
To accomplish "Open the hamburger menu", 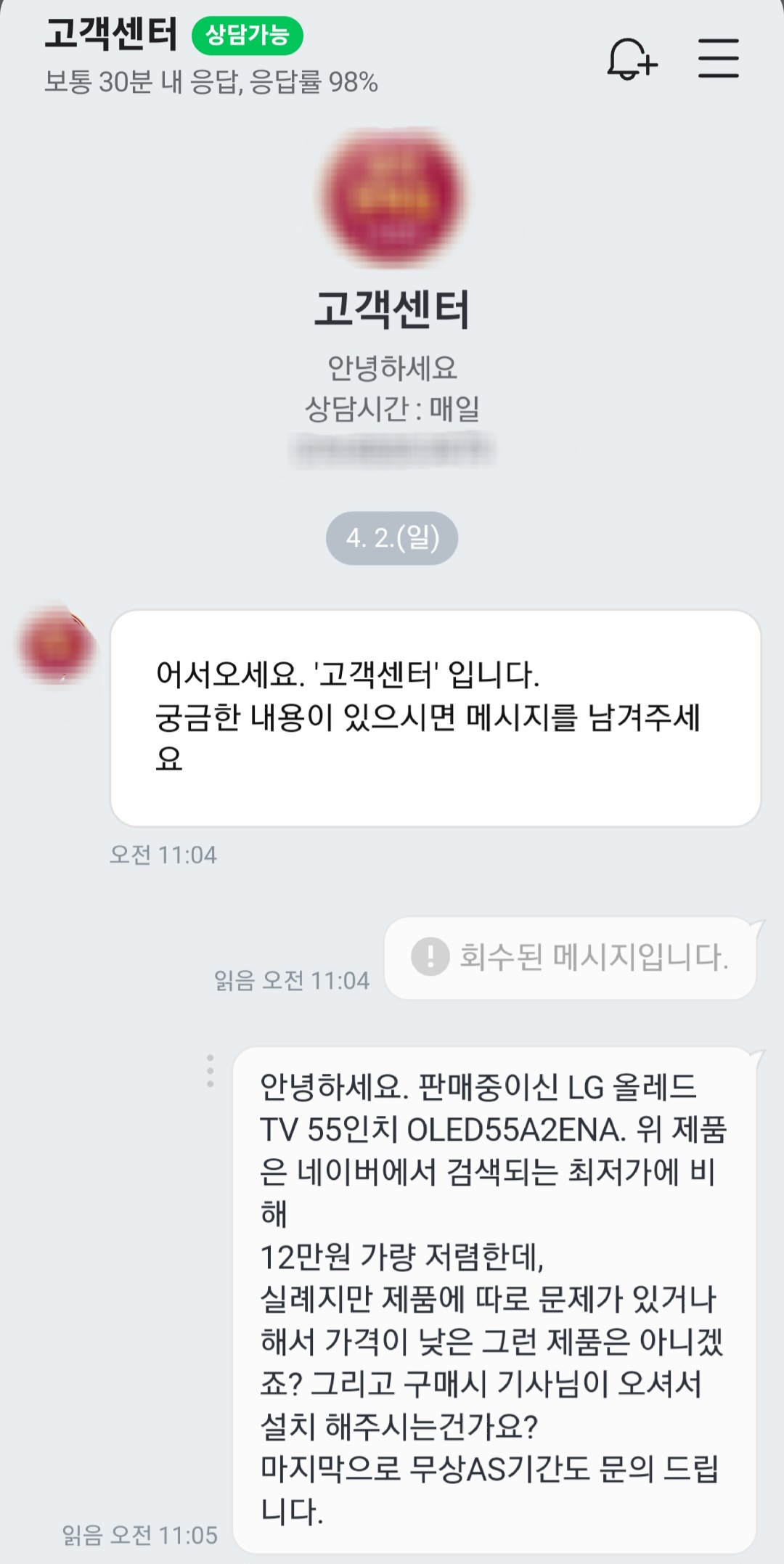I will pyautogui.click(x=718, y=58).
